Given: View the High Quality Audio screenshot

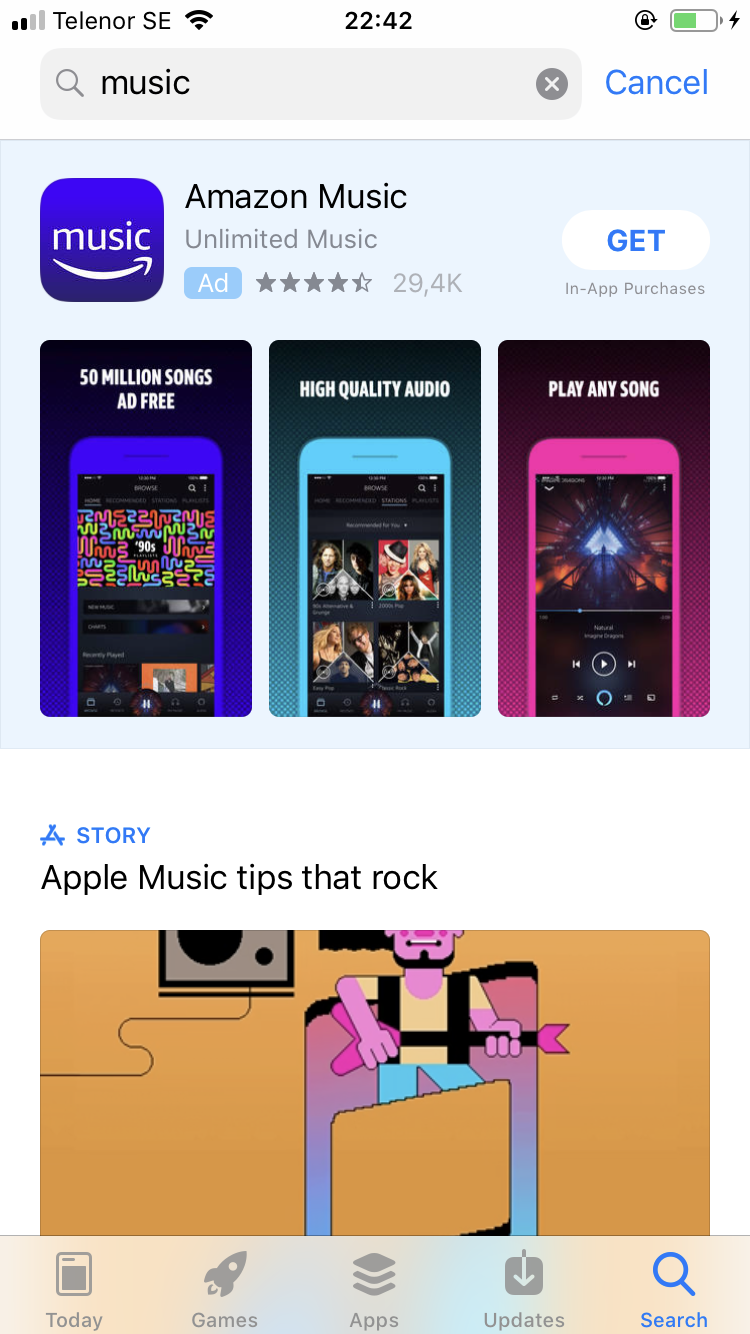Looking at the screenshot, I should tap(375, 528).
